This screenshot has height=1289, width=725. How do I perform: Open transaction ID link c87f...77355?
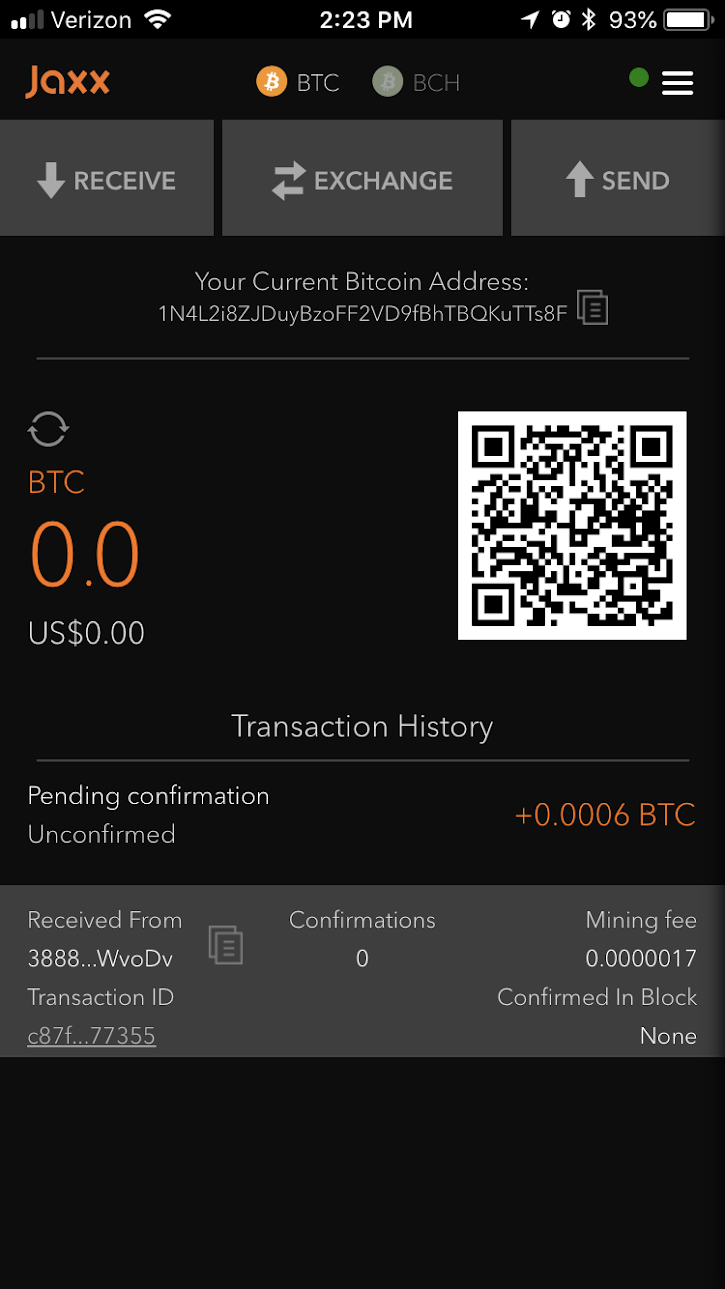tap(91, 1035)
